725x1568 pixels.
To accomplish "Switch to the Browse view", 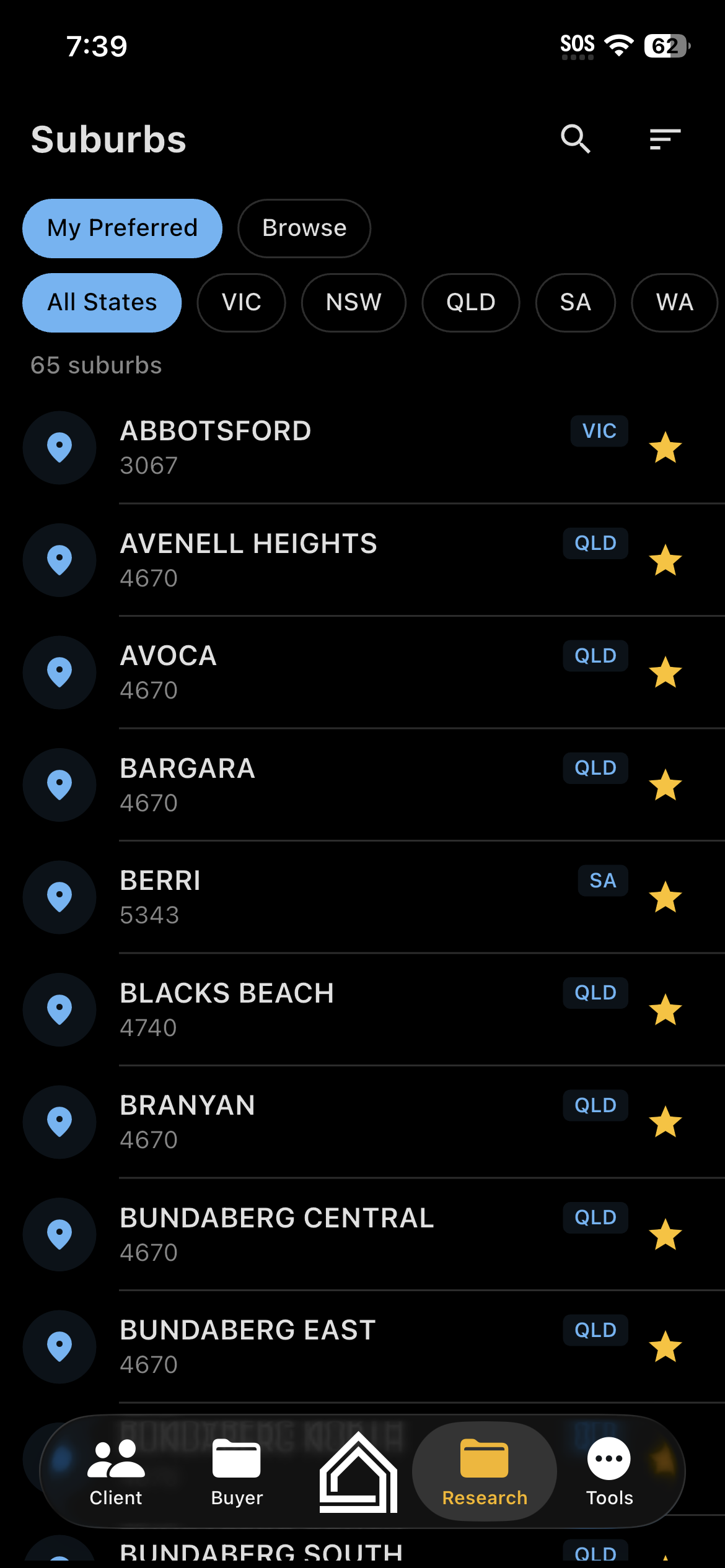I will [304, 229].
